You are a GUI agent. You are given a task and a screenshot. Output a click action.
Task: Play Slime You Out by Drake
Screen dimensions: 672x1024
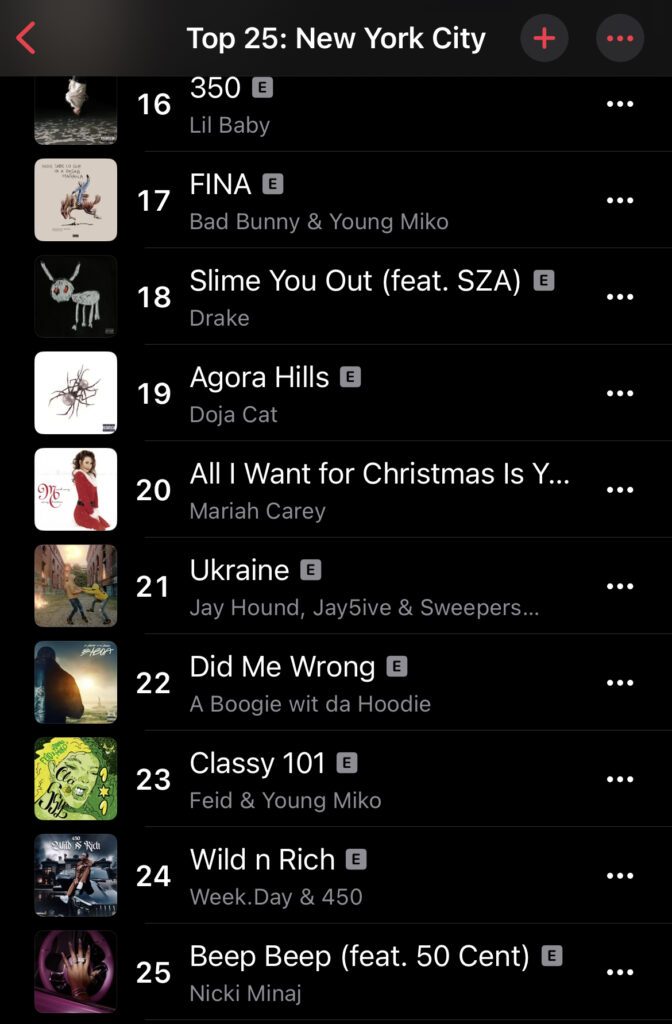pos(355,297)
